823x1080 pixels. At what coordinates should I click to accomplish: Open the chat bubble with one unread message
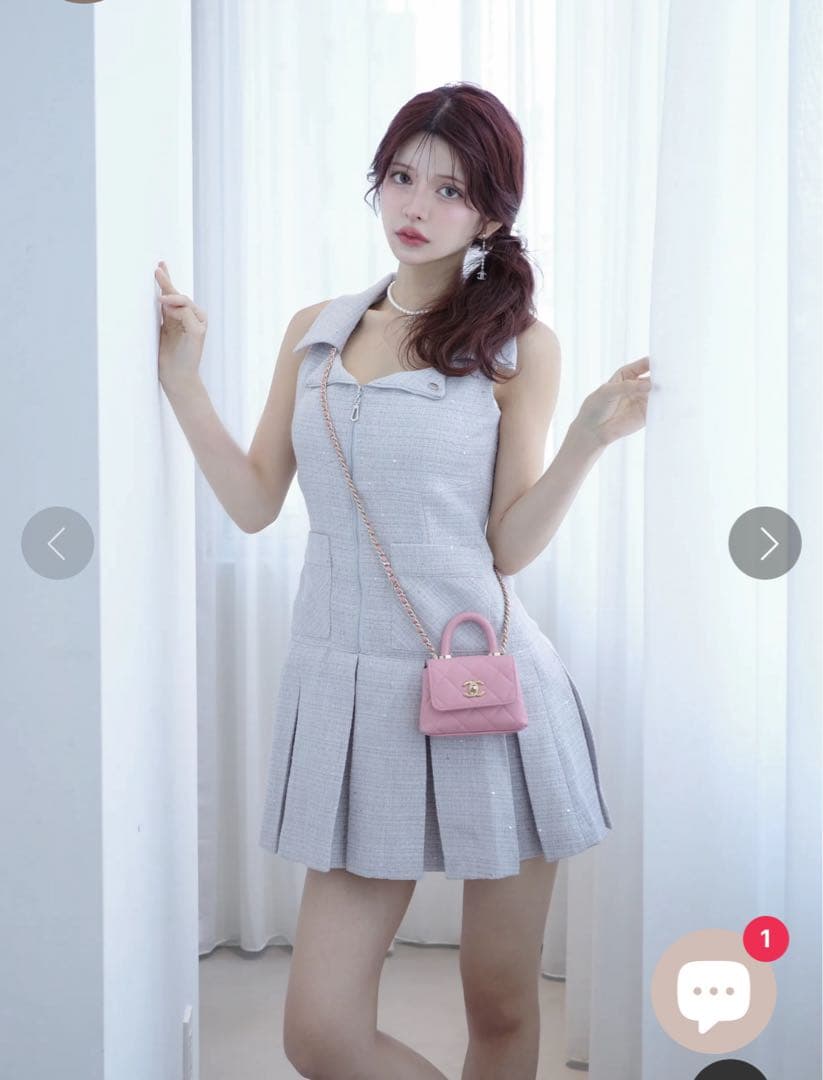pos(713,990)
